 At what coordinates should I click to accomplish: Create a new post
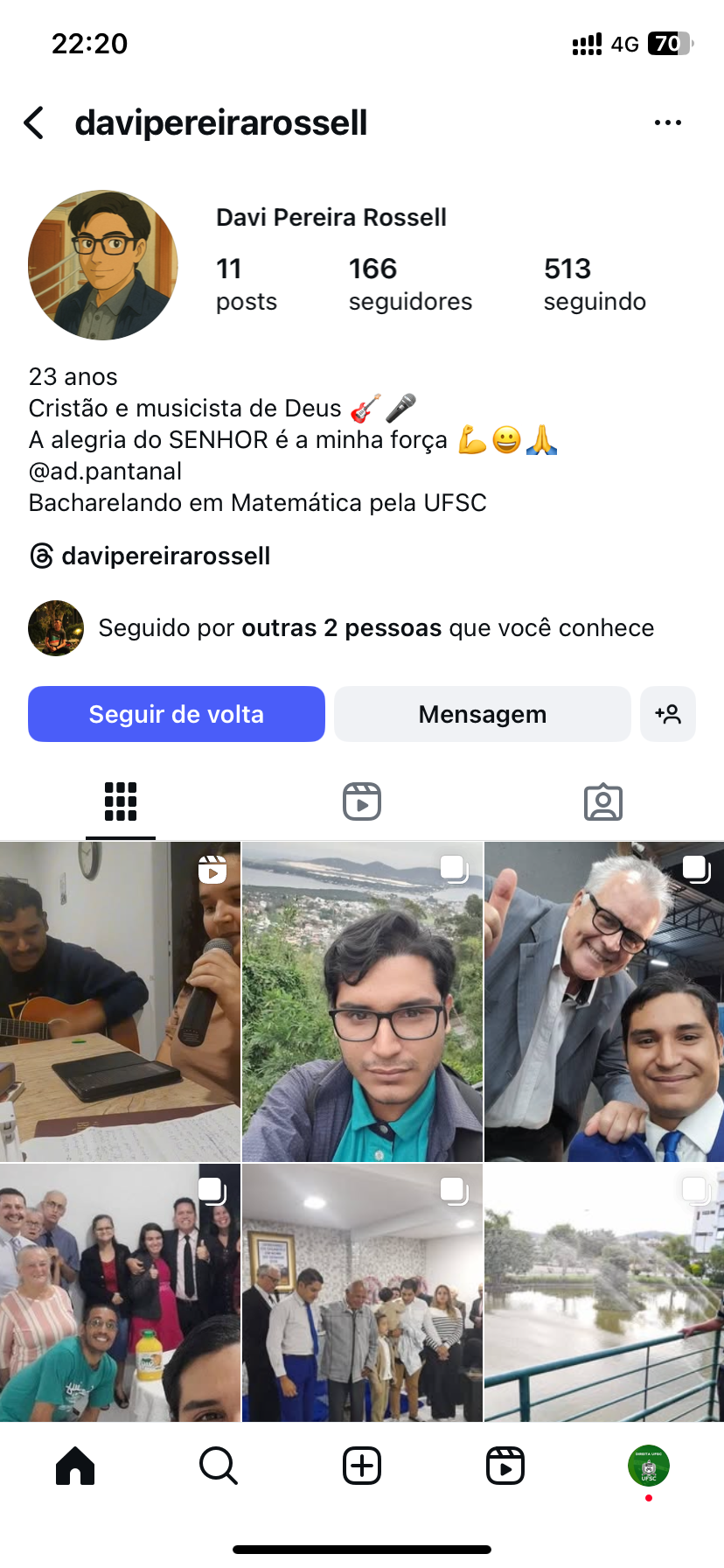tap(362, 1466)
